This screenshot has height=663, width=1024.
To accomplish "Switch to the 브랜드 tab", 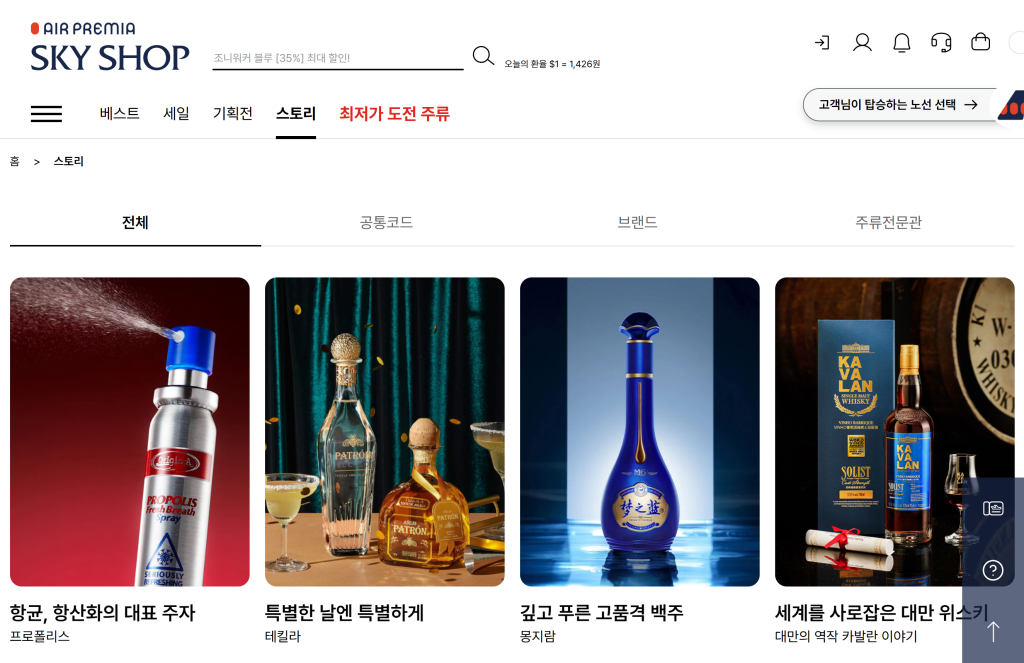I will 637,222.
